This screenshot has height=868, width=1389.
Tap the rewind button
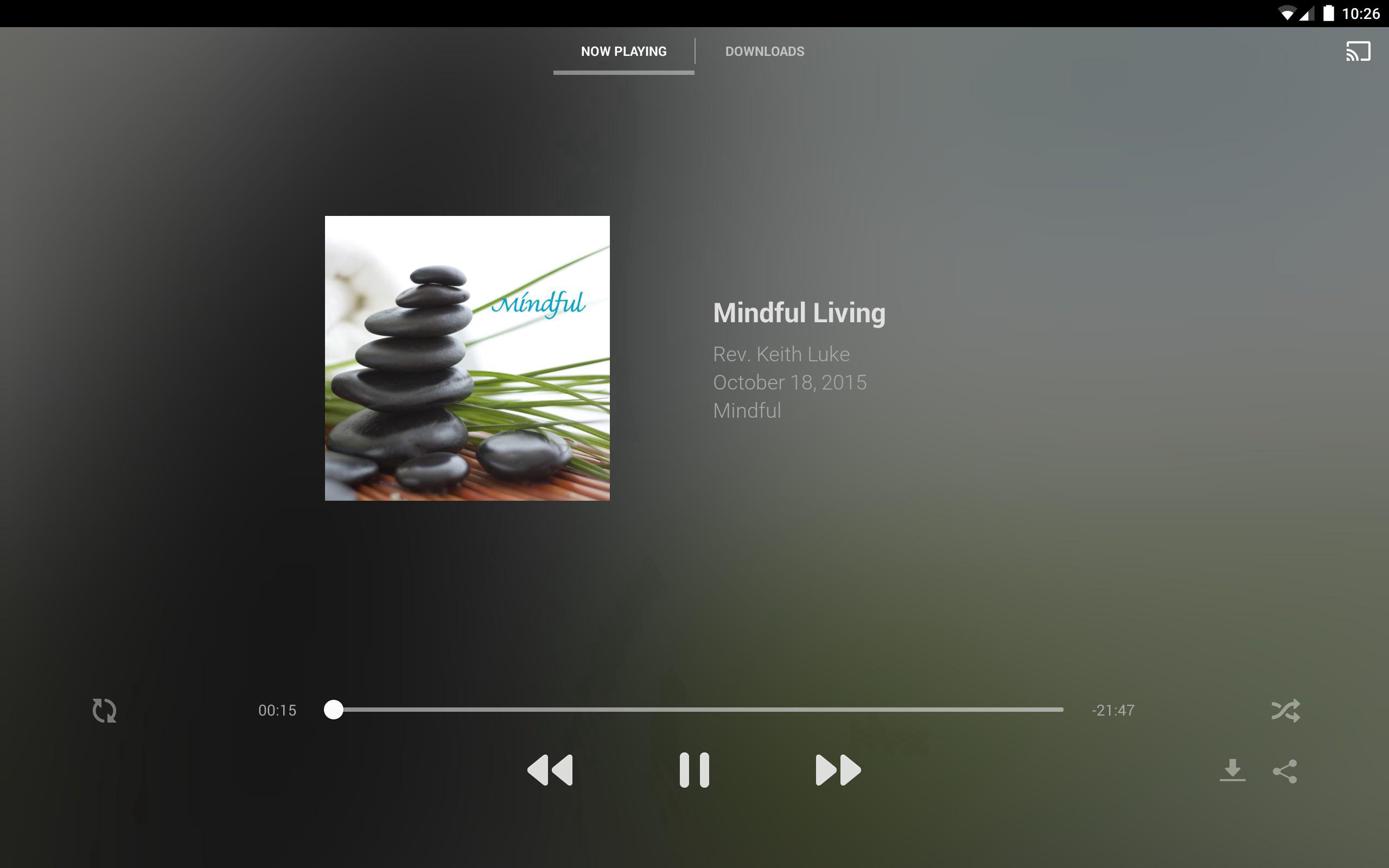(550, 770)
